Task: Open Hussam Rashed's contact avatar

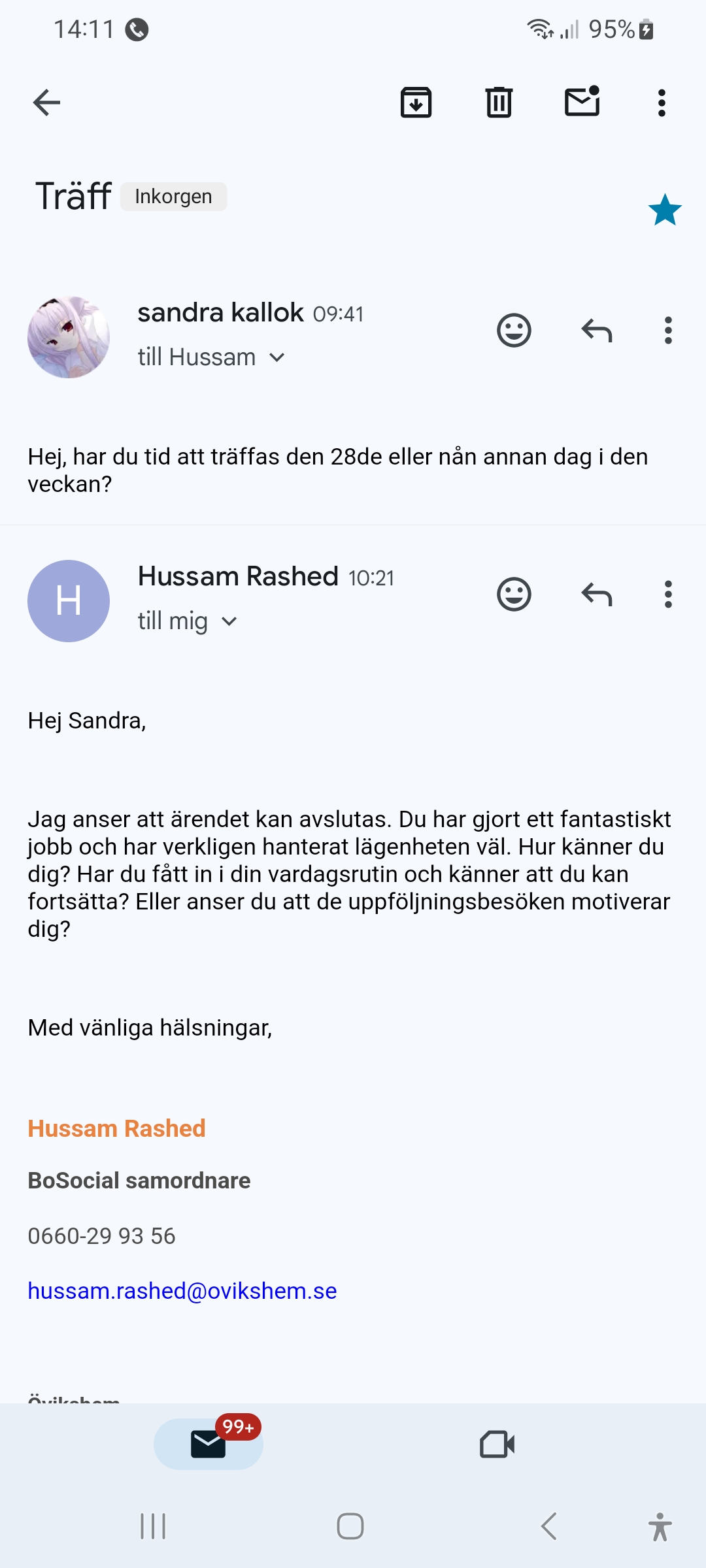Action: [x=69, y=601]
